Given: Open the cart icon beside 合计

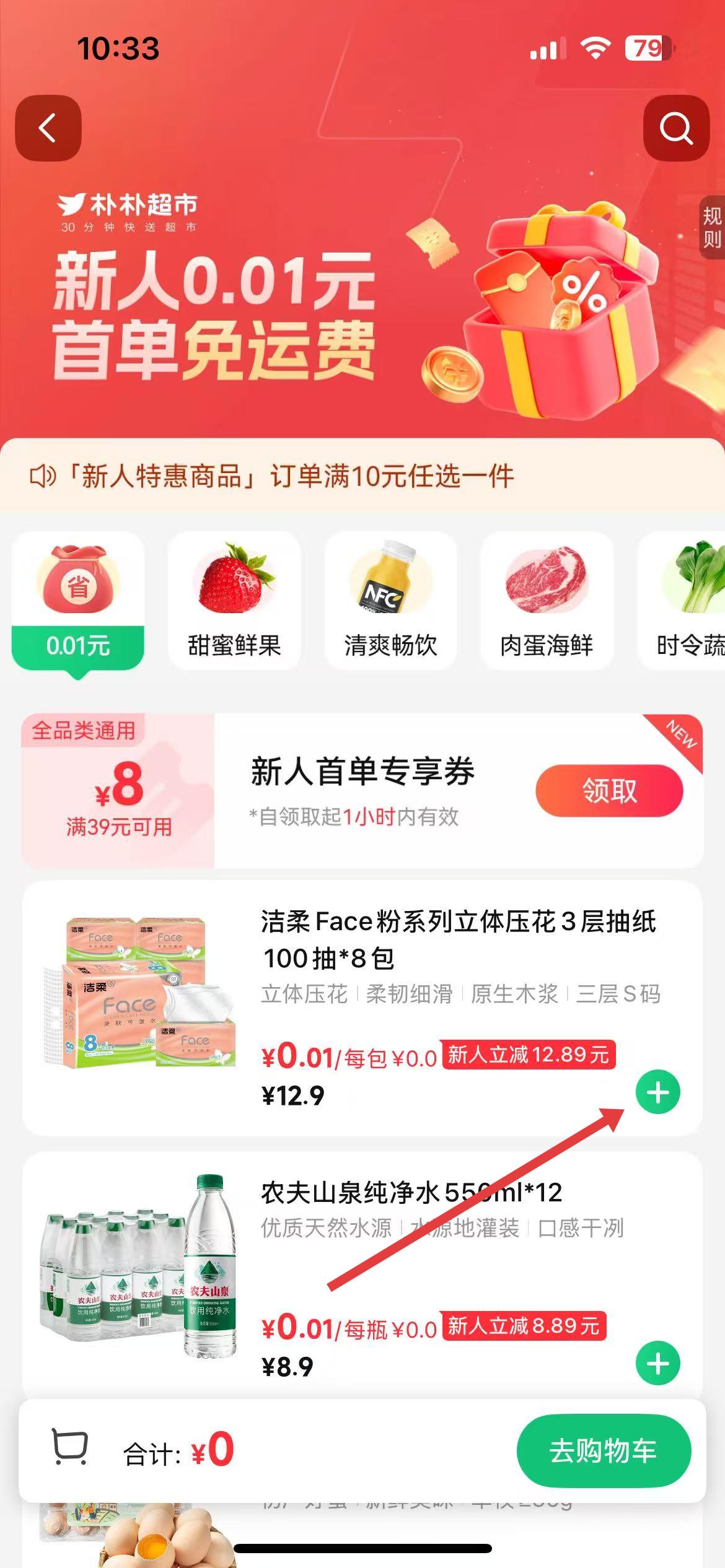Looking at the screenshot, I should 69,1447.
